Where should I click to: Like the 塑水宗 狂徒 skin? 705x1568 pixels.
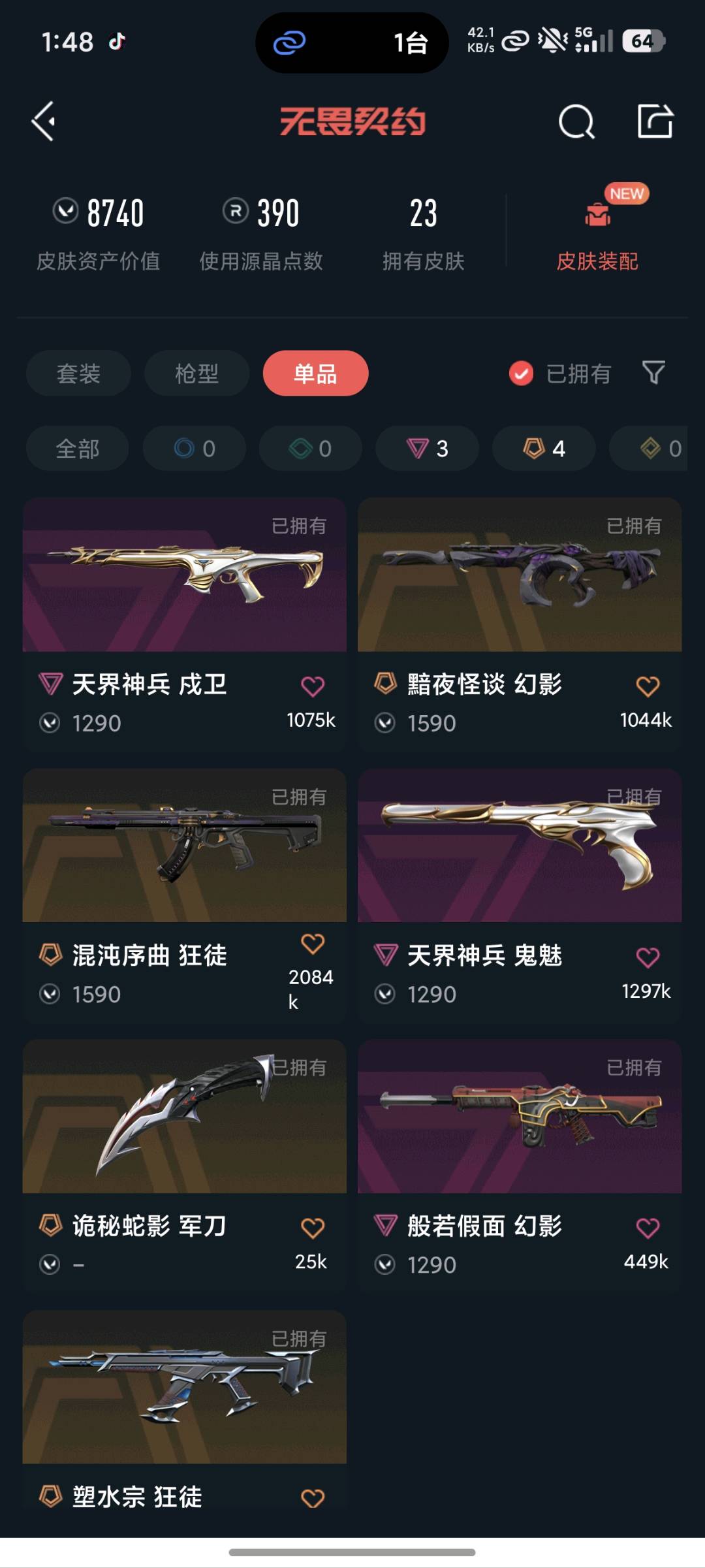click(x=313, y=1498)
